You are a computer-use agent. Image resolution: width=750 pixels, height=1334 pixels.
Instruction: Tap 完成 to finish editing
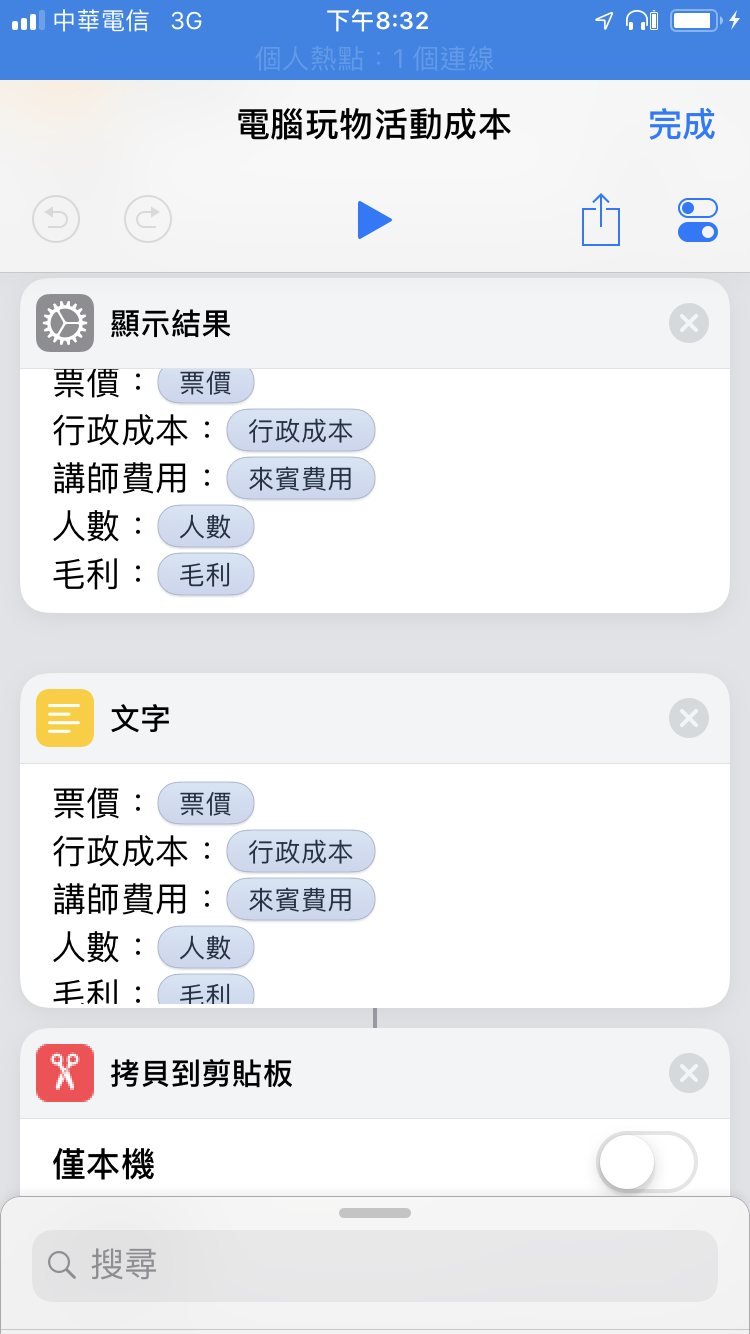tap(682, 125)
